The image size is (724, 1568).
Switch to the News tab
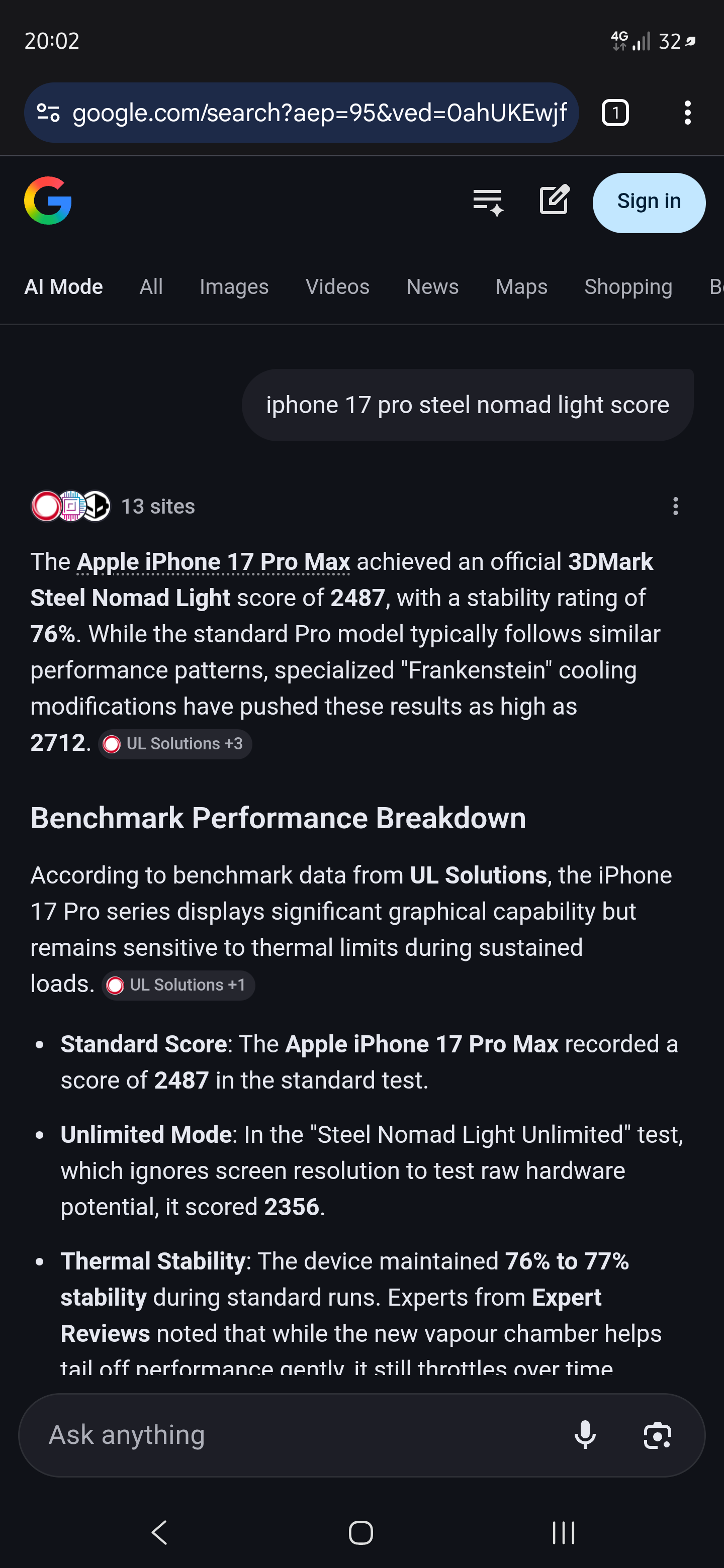[432, 286]
